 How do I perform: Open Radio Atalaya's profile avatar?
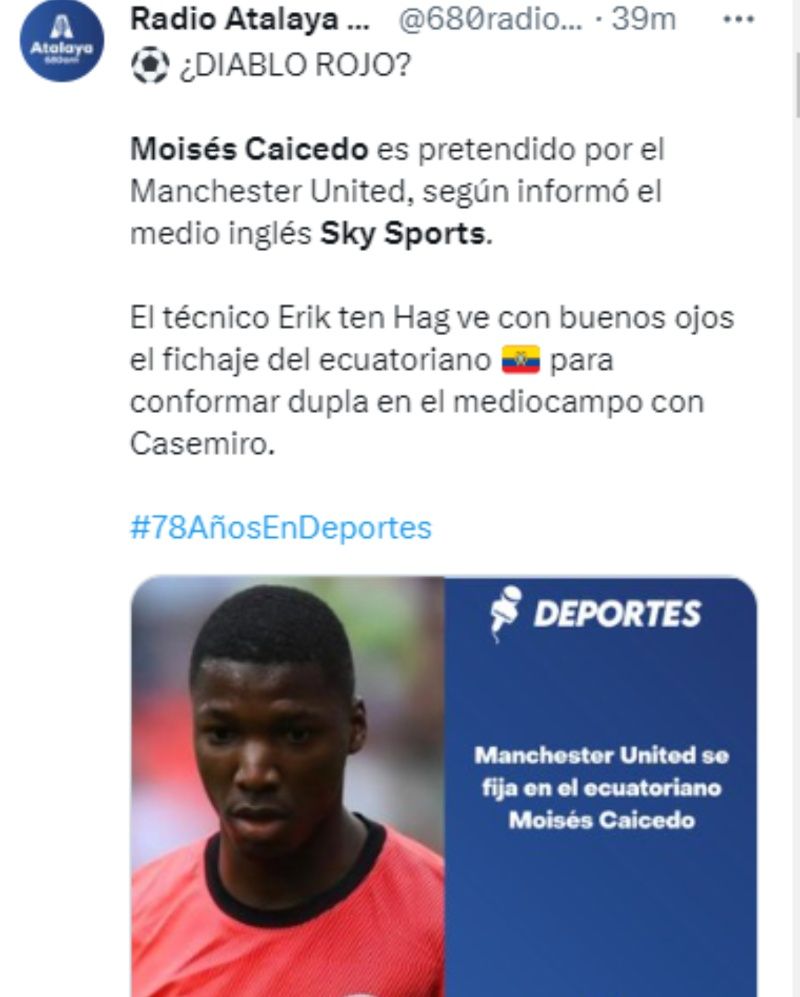(x=61, y=40)
